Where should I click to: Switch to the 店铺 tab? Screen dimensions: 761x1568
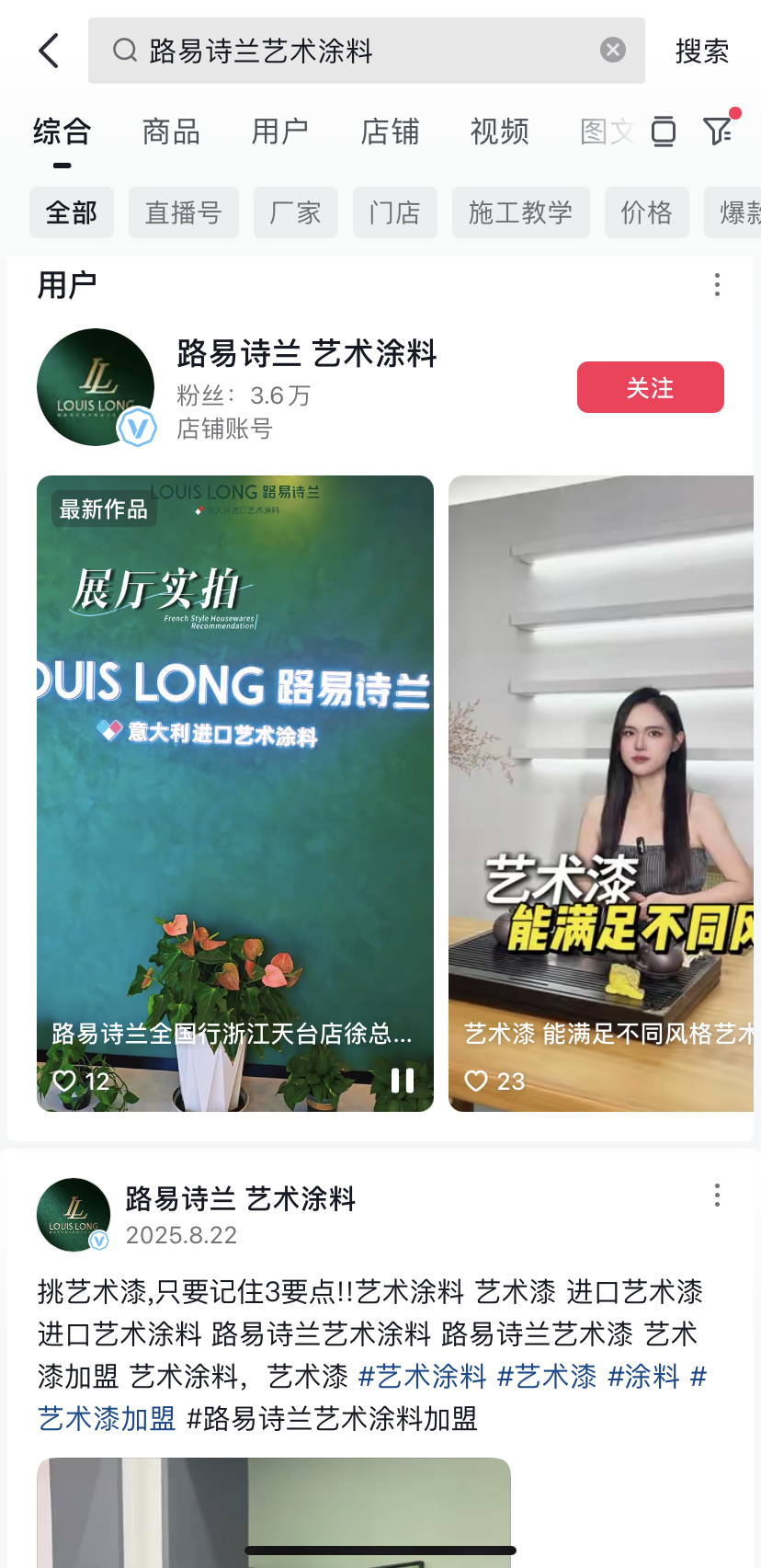point(390,132)
